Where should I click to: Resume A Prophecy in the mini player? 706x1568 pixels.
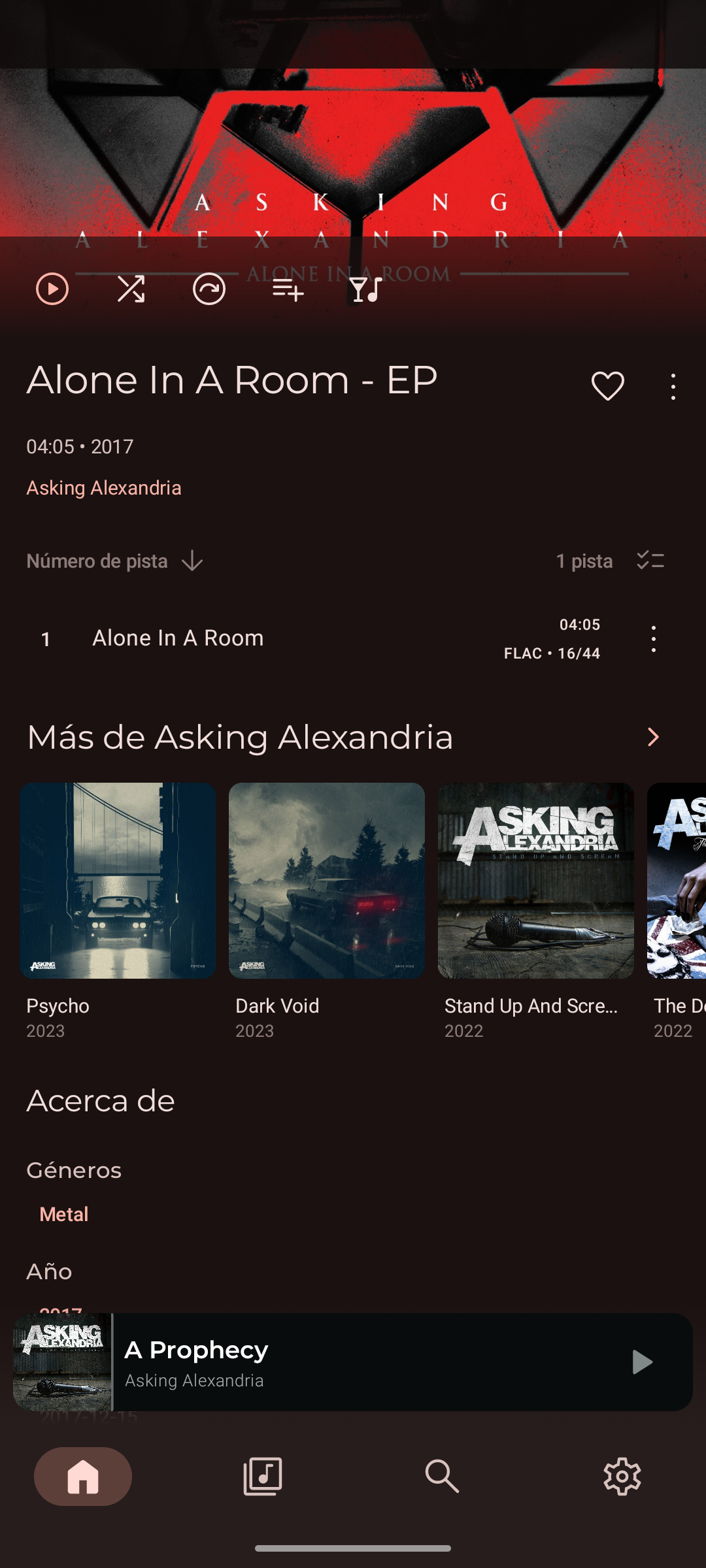point(643,1362)
